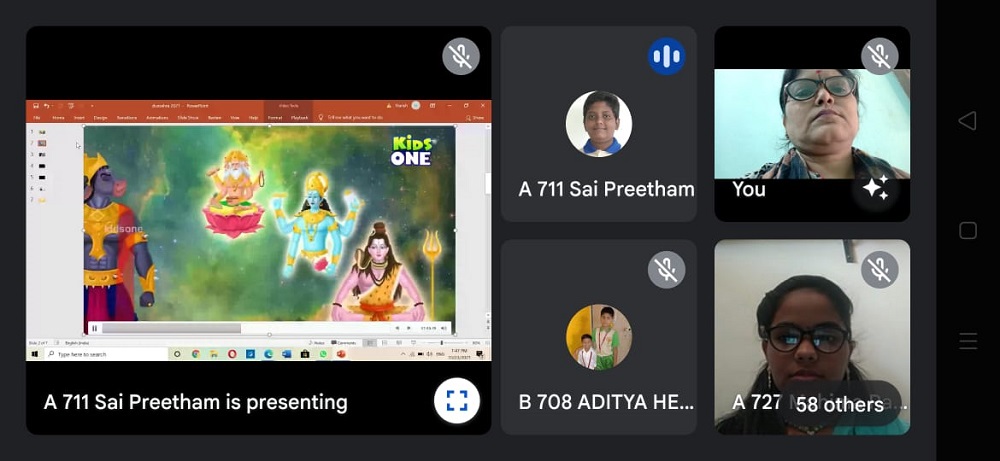Open the presentation tile by Sai Preetham
This screenshot has height=461, width=1000.
click(258, 230)
